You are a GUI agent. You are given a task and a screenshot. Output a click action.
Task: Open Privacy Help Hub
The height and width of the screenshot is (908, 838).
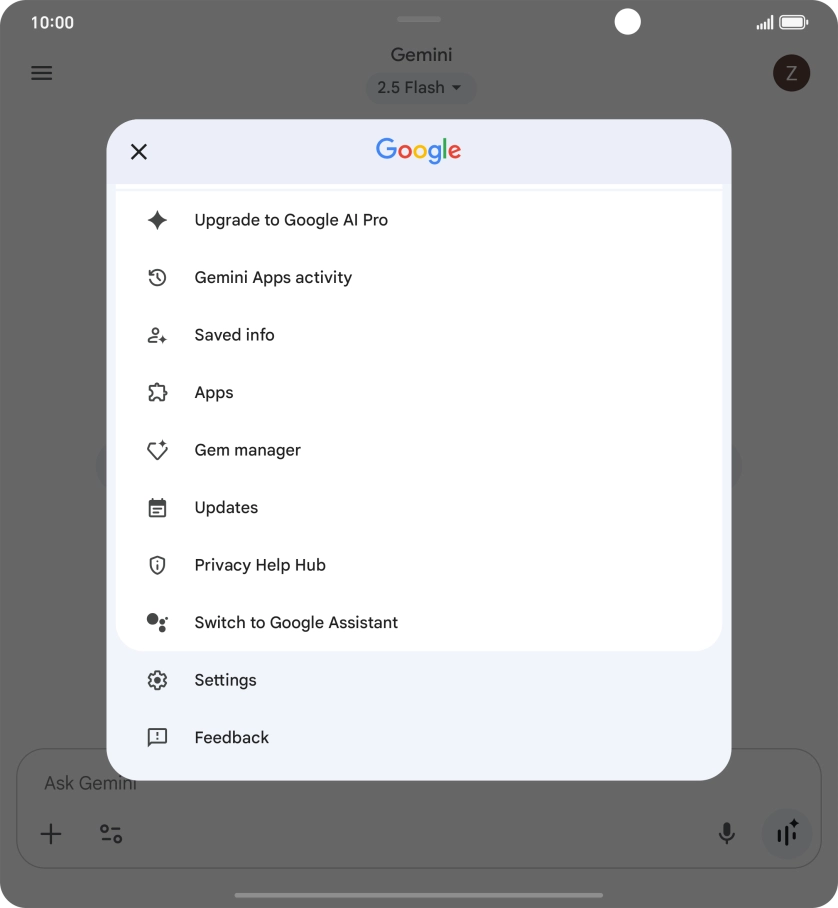(260, 565)
